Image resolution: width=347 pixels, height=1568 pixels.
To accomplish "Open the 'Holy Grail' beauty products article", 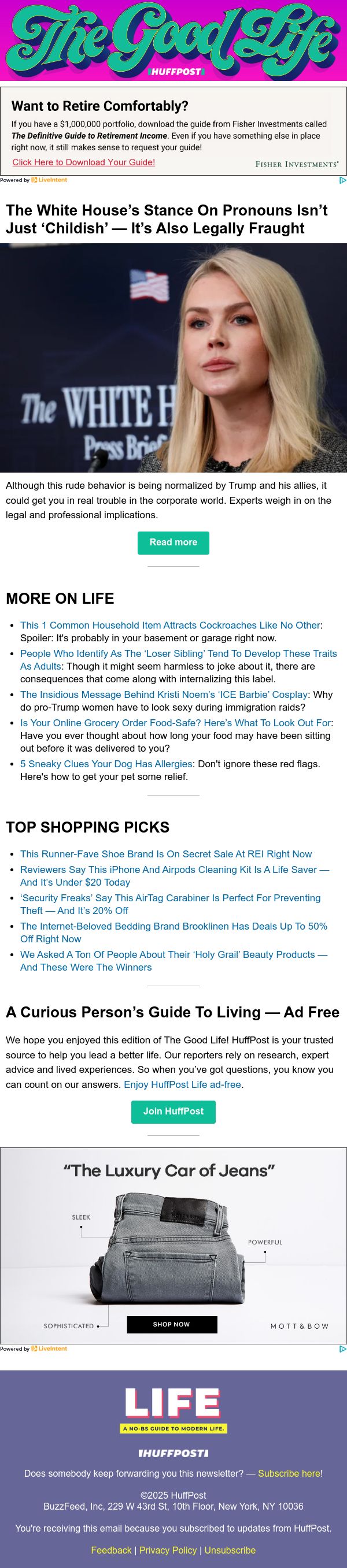I will (x=174, y=961).
